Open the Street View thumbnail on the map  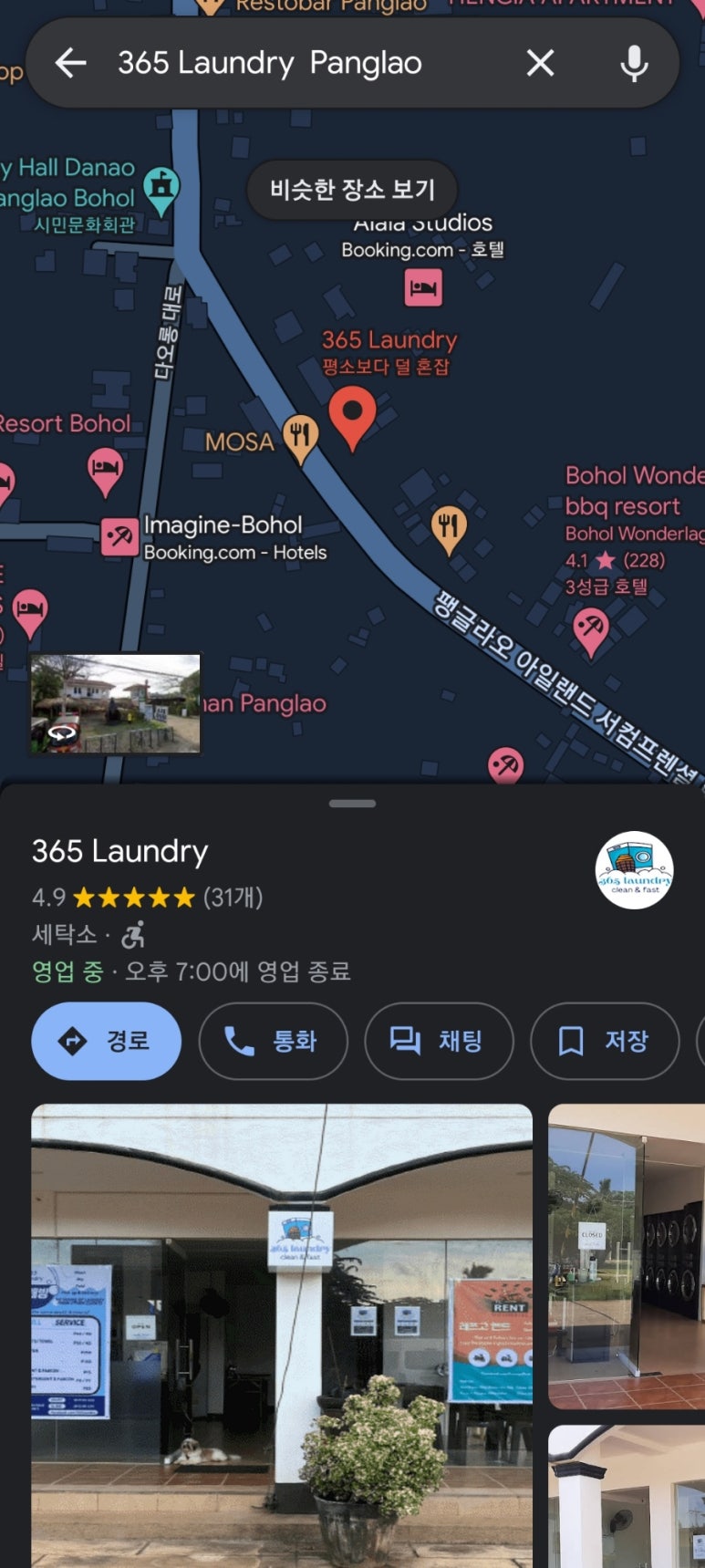[x=116, y=703]
